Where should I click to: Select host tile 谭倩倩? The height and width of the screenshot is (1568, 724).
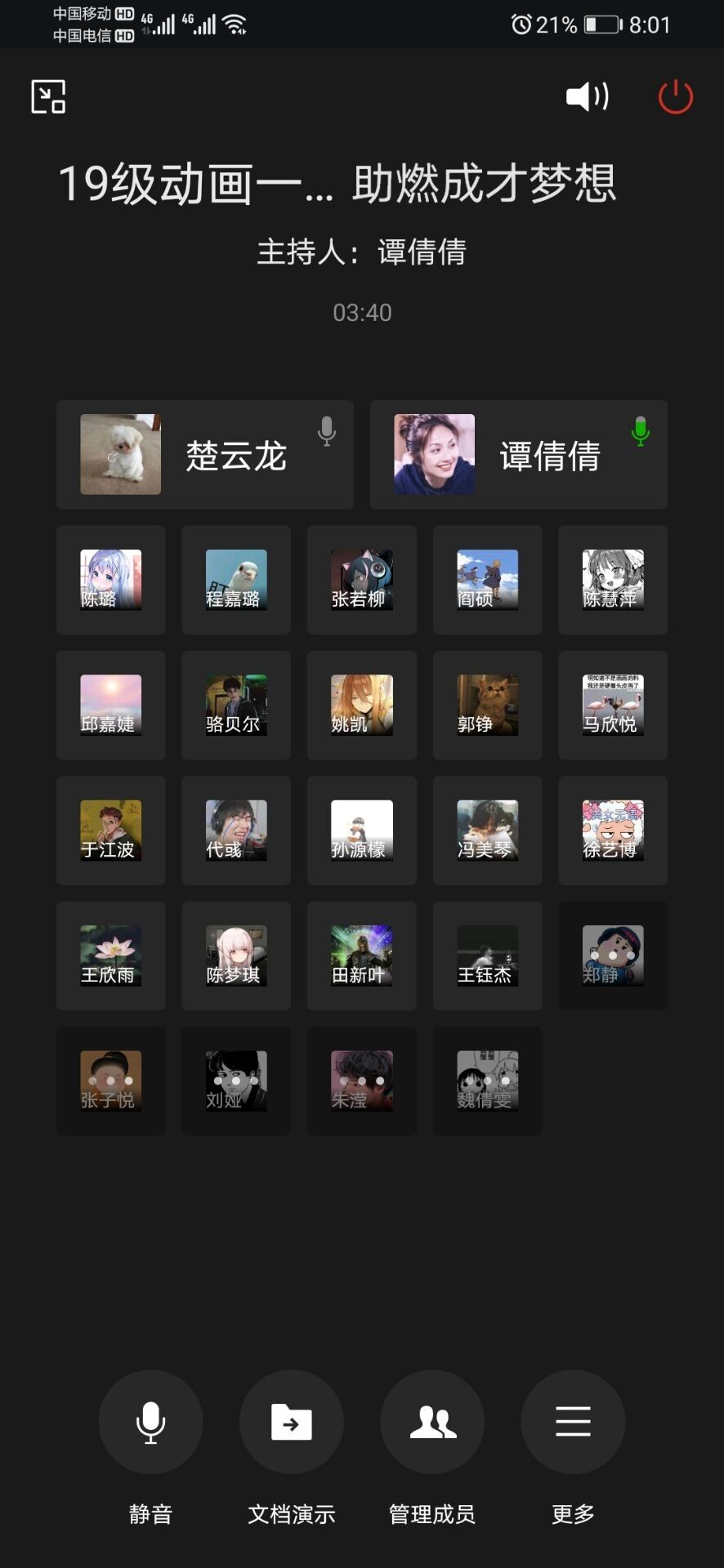pos(518,455)
